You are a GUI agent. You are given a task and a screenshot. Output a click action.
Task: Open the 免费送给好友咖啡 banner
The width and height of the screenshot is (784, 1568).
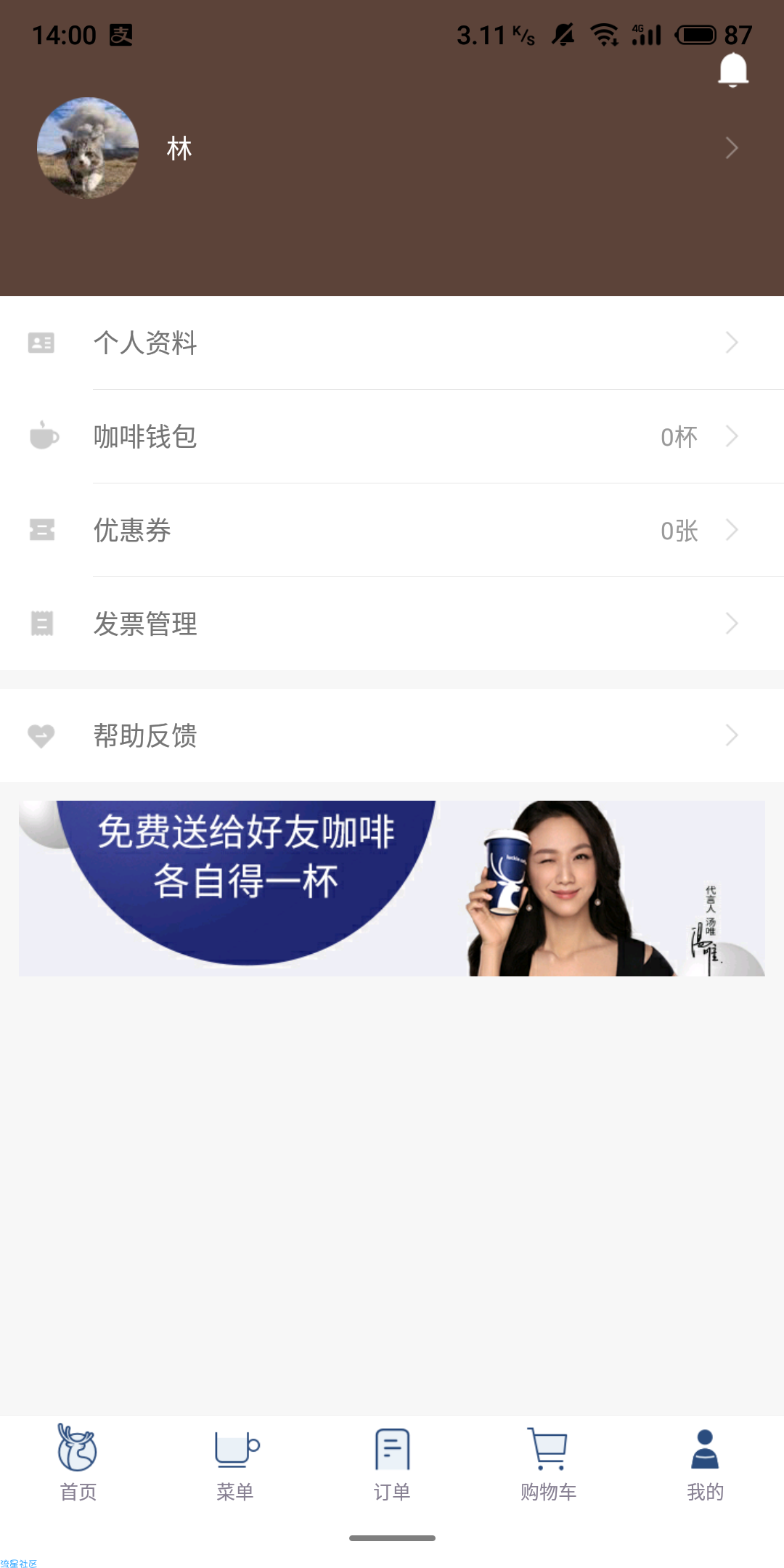(392, 888)
